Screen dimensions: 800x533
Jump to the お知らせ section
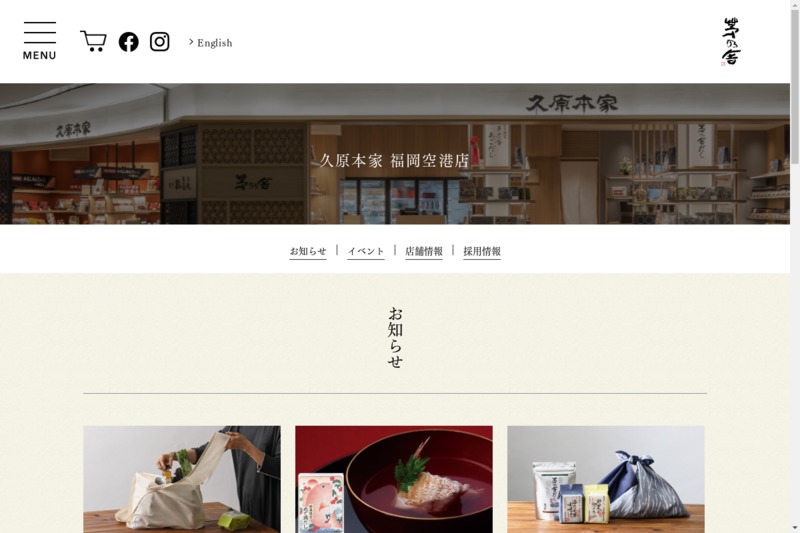pos(308,251)
